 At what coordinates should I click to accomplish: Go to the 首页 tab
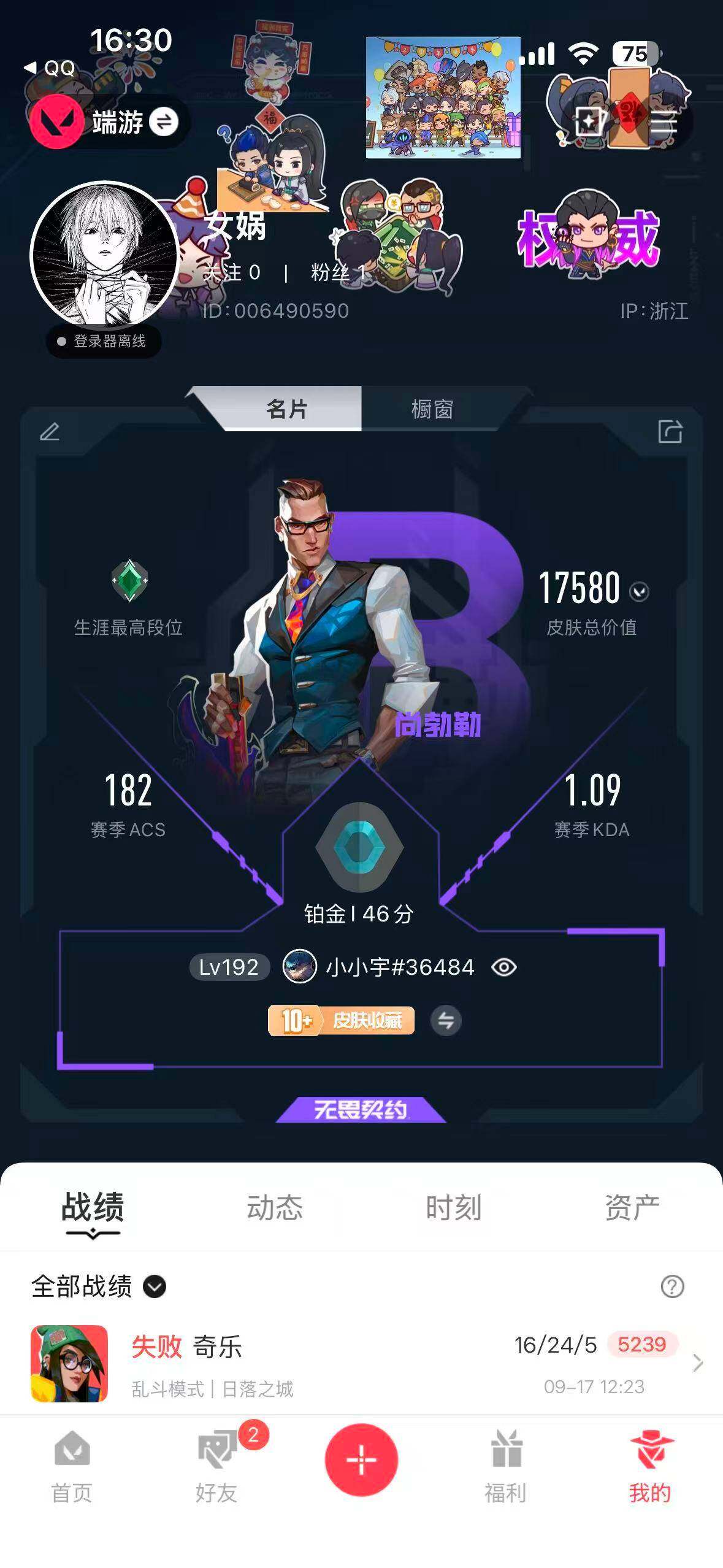pyautogui.click(x=72, y=1467)
